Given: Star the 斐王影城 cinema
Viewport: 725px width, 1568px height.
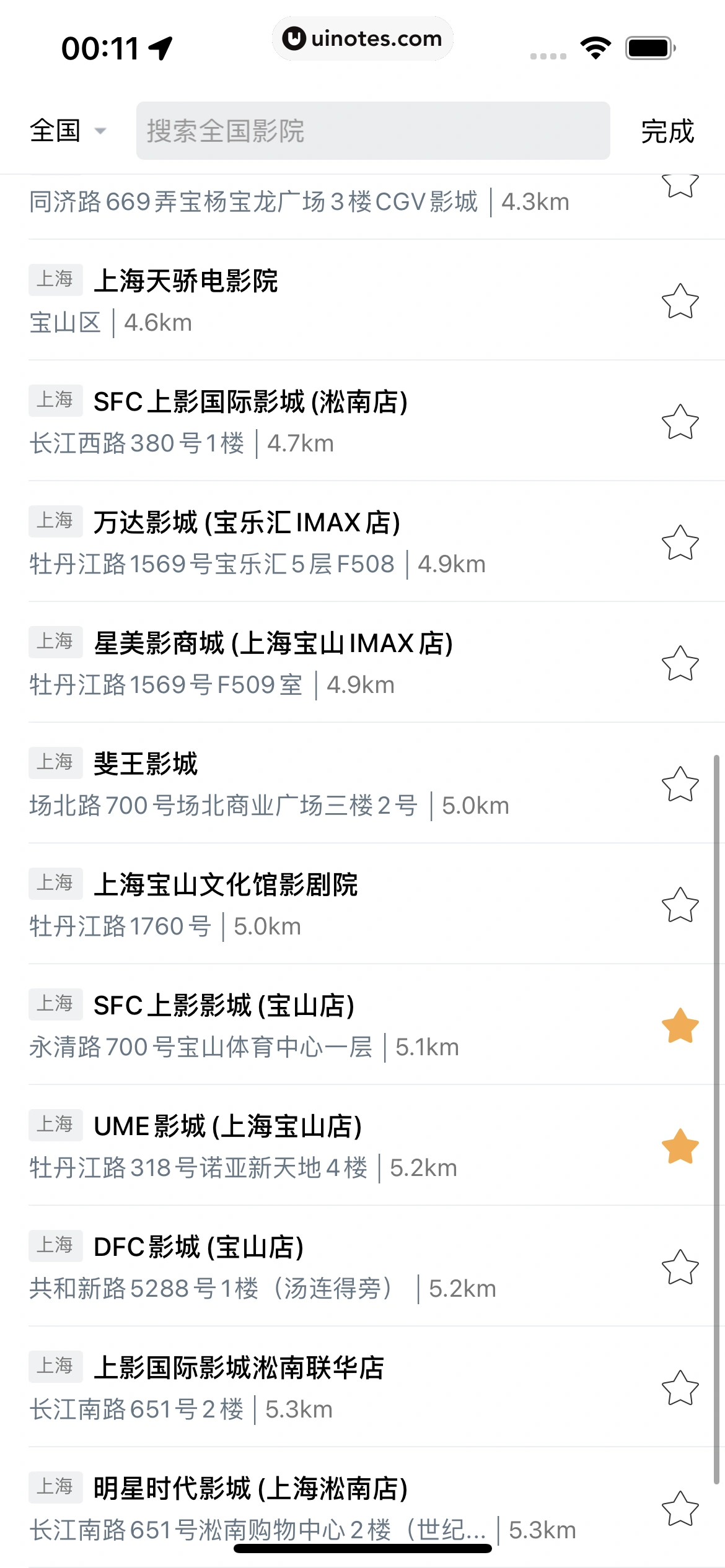Looking at the screenshot, I should 680,785.
